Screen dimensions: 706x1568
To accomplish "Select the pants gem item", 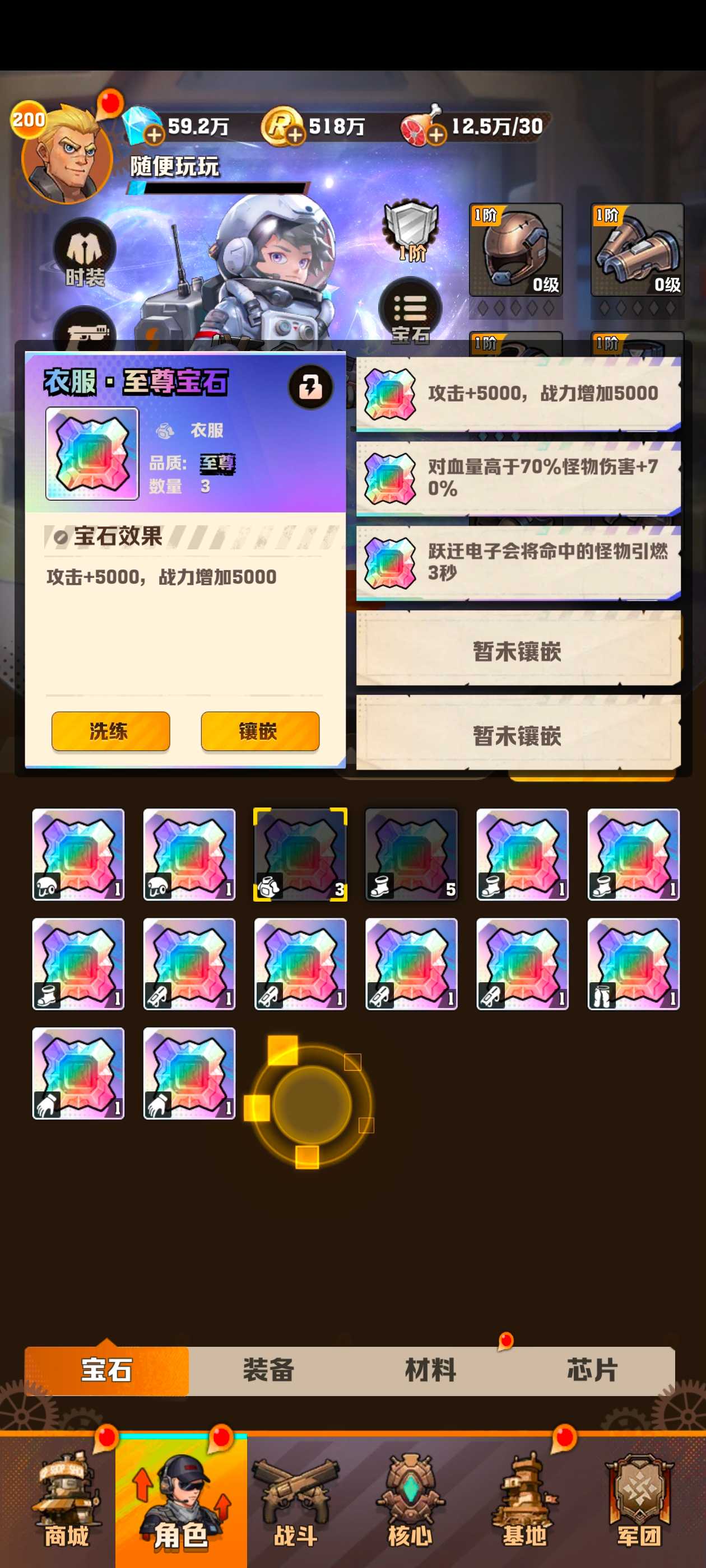I will 633,964.
